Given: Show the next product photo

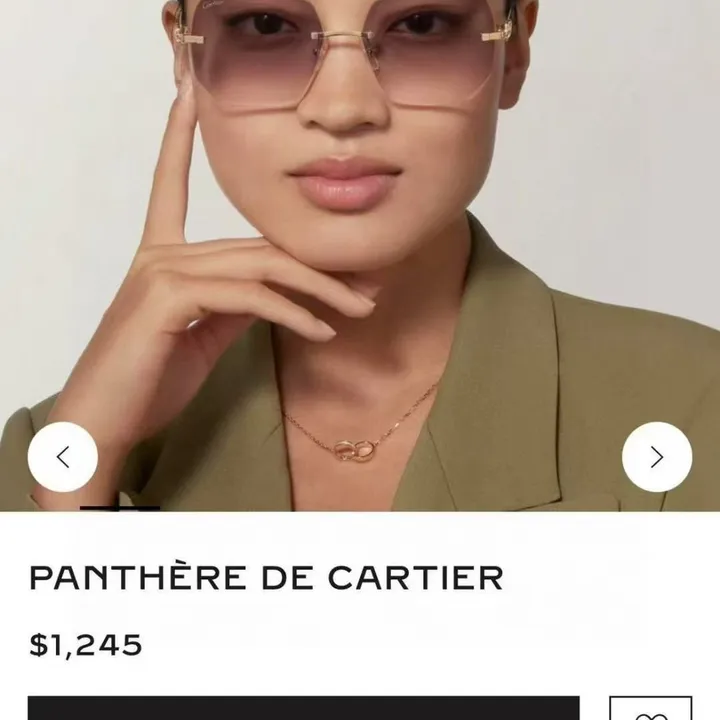Looking at the screenshot, I should 656,457.
